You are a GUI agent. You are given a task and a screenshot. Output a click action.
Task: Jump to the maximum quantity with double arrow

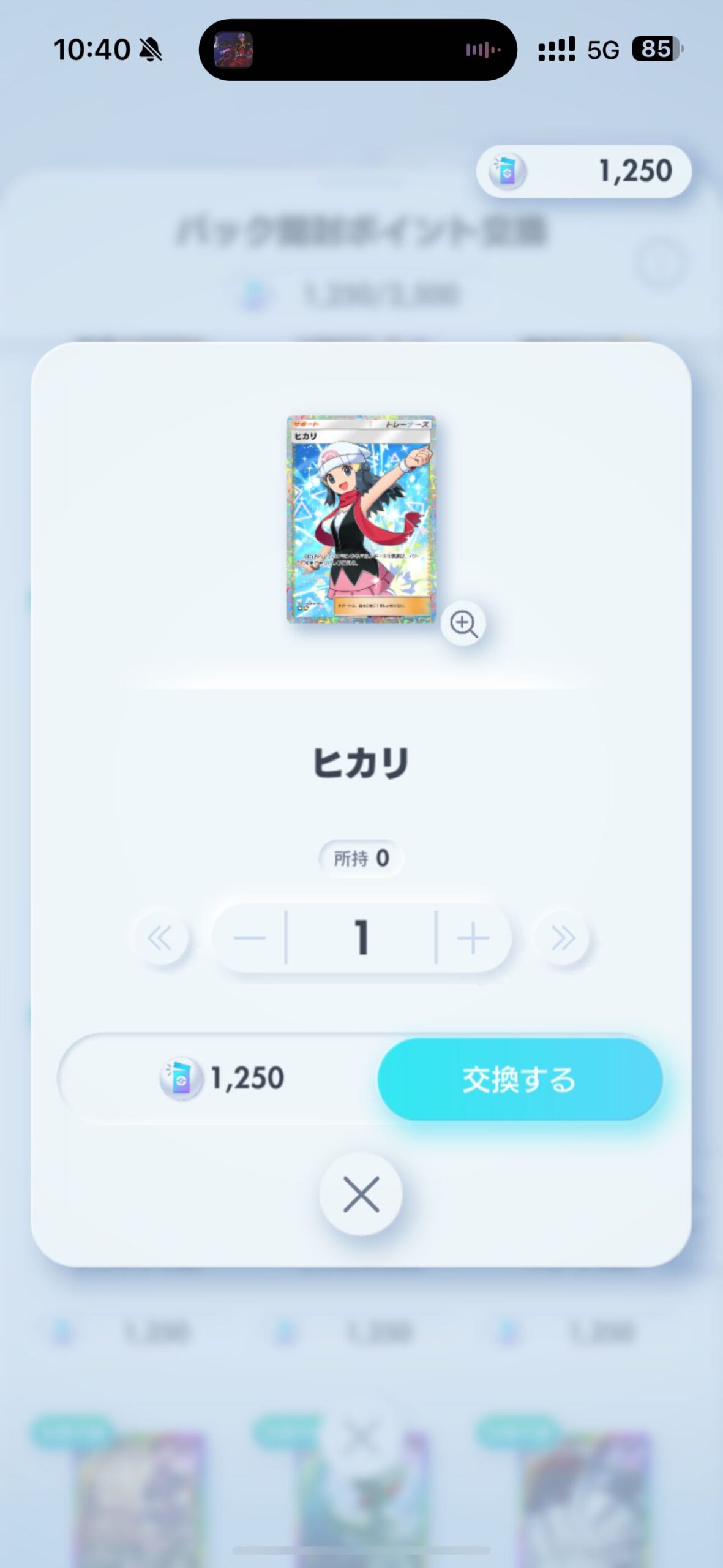pos(562,938)
